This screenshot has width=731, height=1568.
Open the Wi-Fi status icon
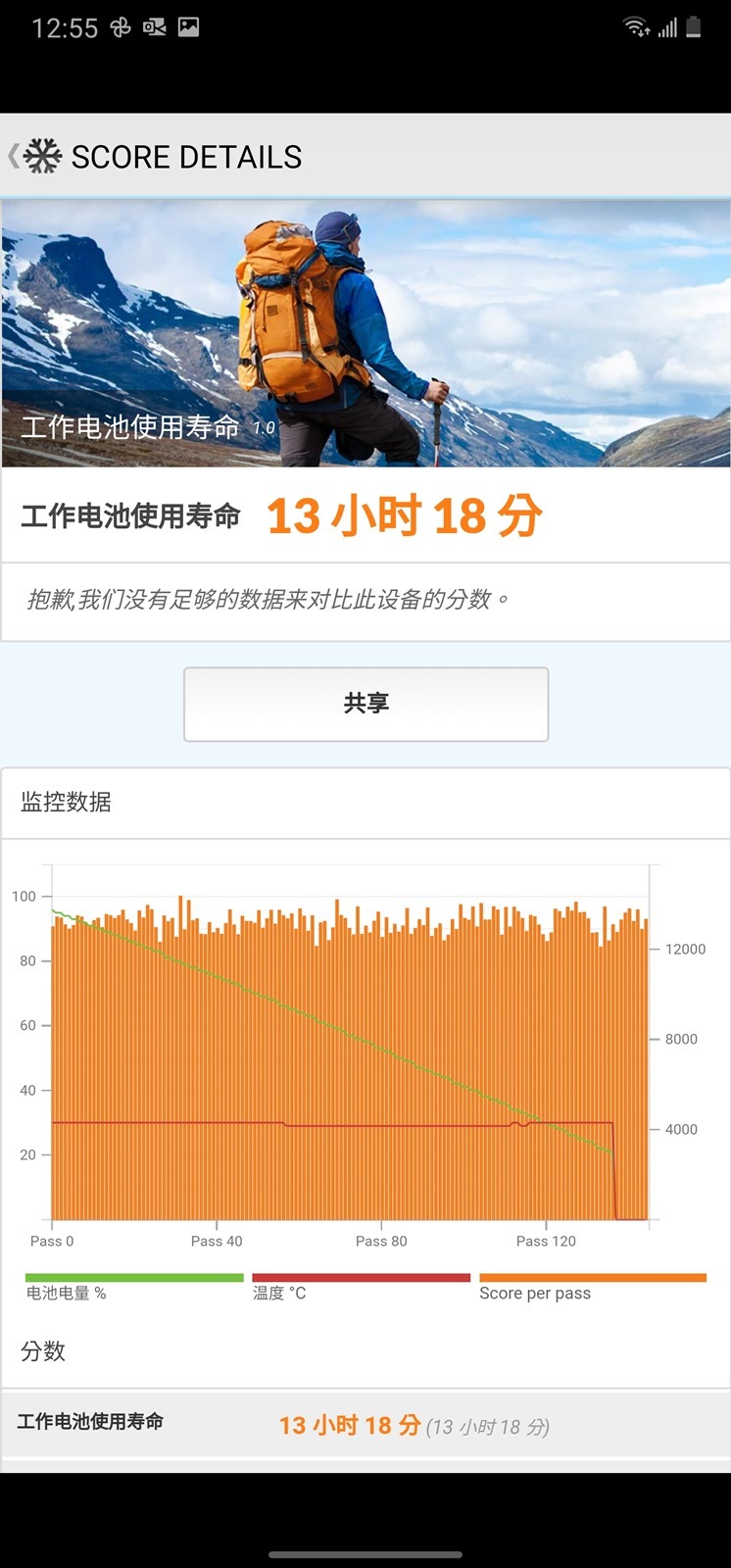pyautogui.click(x=637, y=26)
